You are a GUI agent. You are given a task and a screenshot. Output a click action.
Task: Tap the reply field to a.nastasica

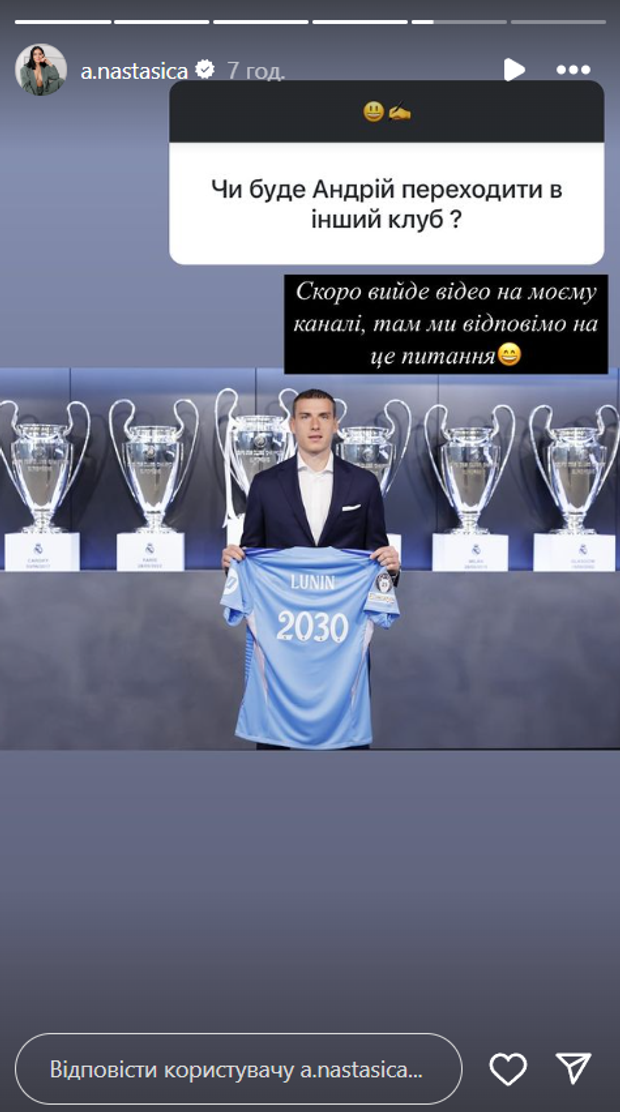tap(238, 1069)
